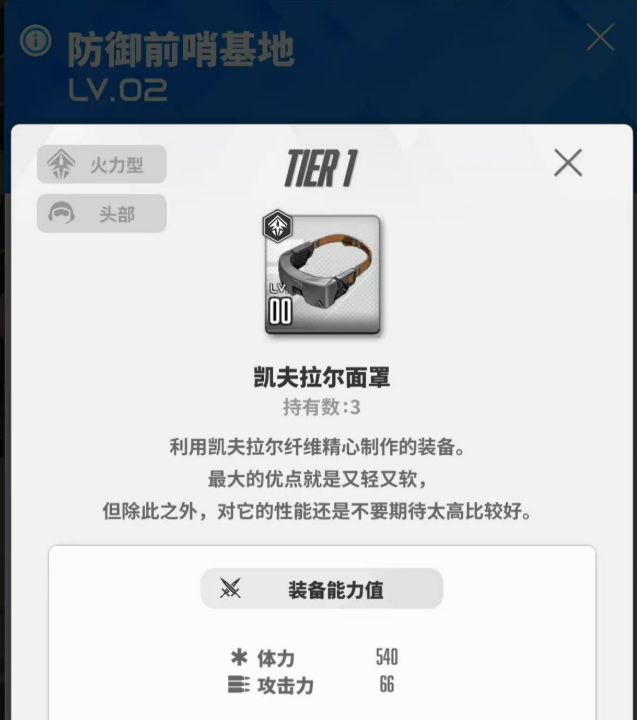Close the TIER 1 equipment details popup
Screen dimensions: 637x720
point(568,162)
